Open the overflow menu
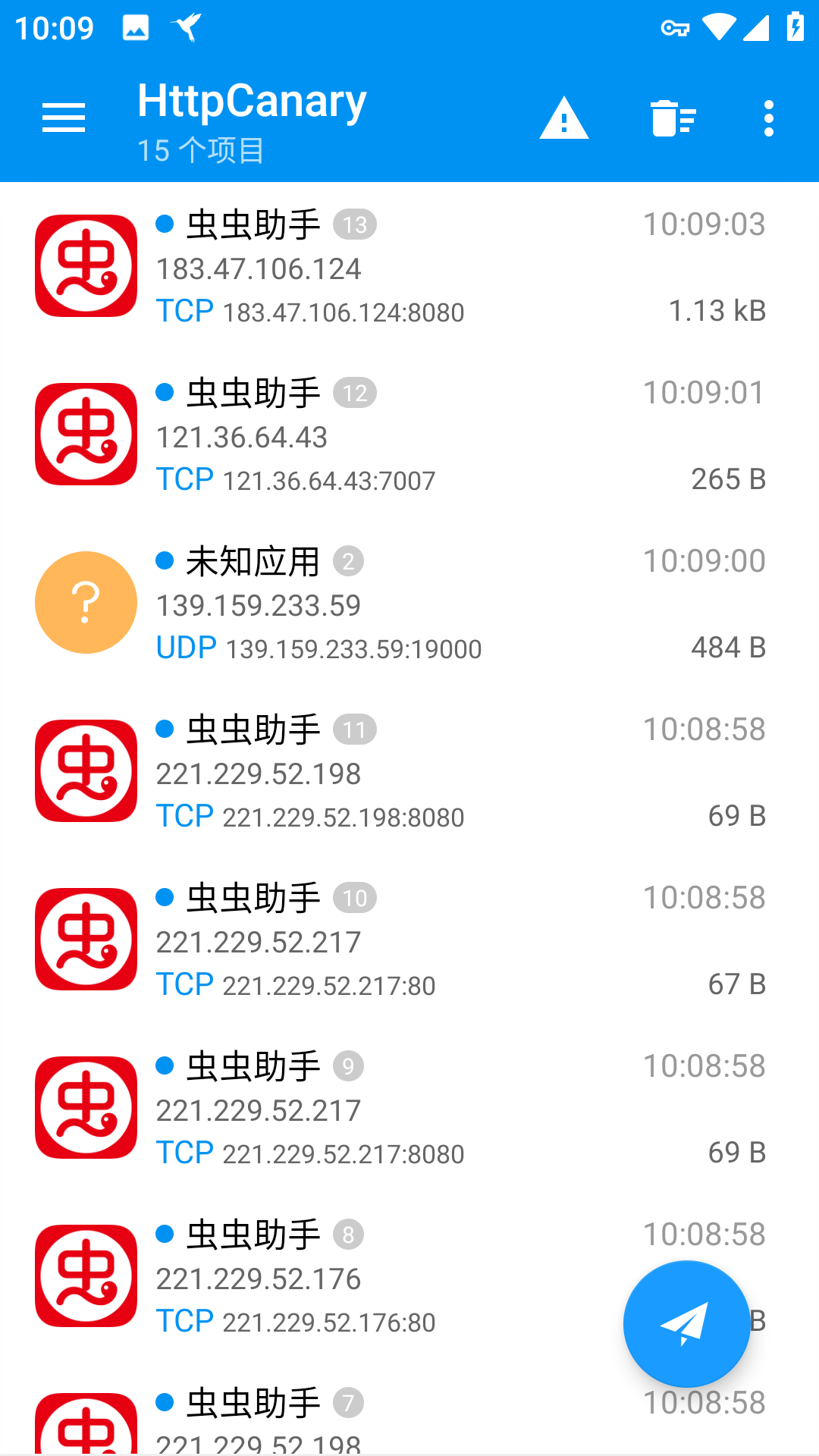The width and height of the screenshot is (819, 1456). point(769,118)
